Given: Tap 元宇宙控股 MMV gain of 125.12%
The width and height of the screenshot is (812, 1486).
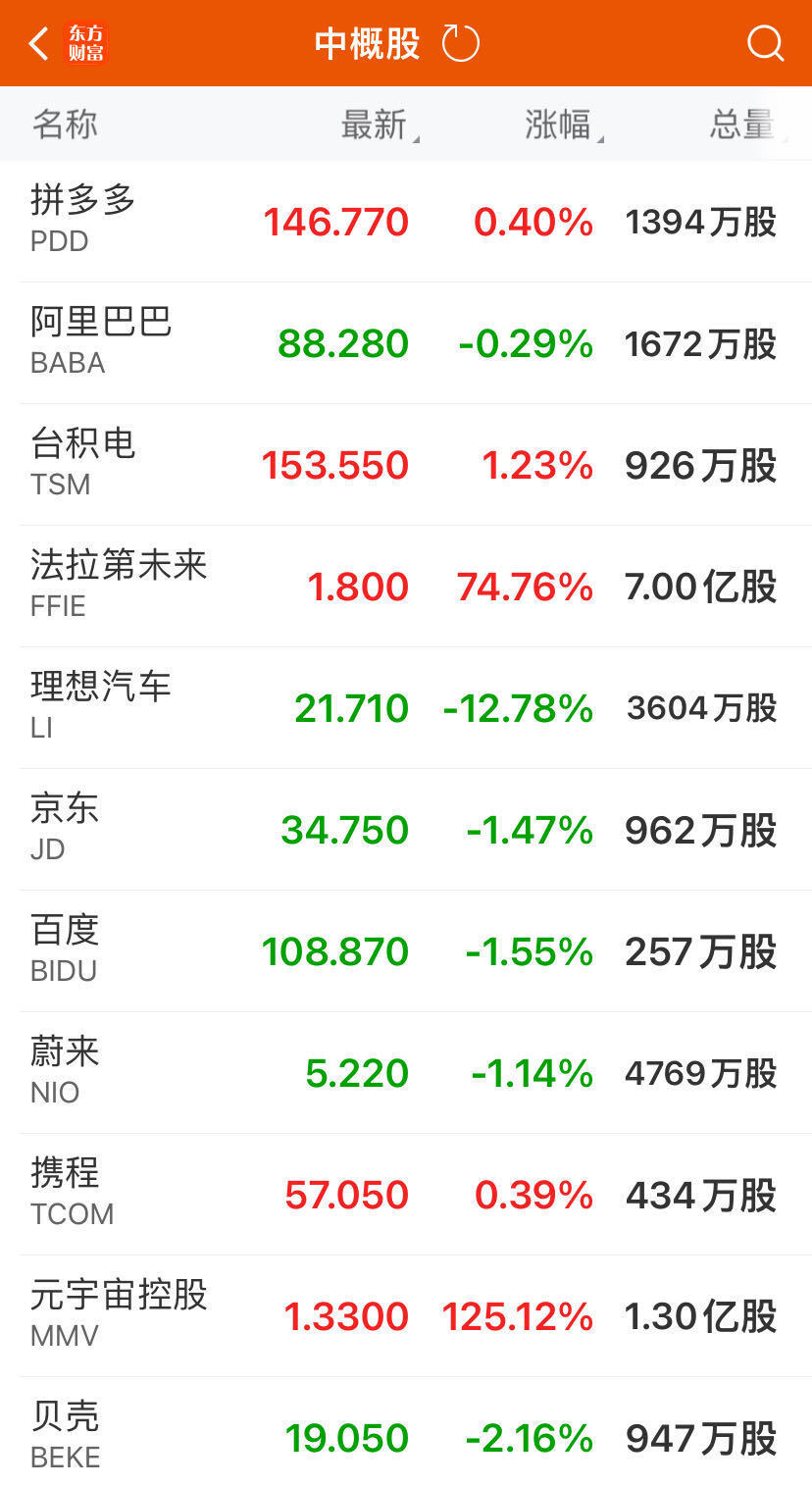Looking at the screenshot, I should pos(521,1314).
